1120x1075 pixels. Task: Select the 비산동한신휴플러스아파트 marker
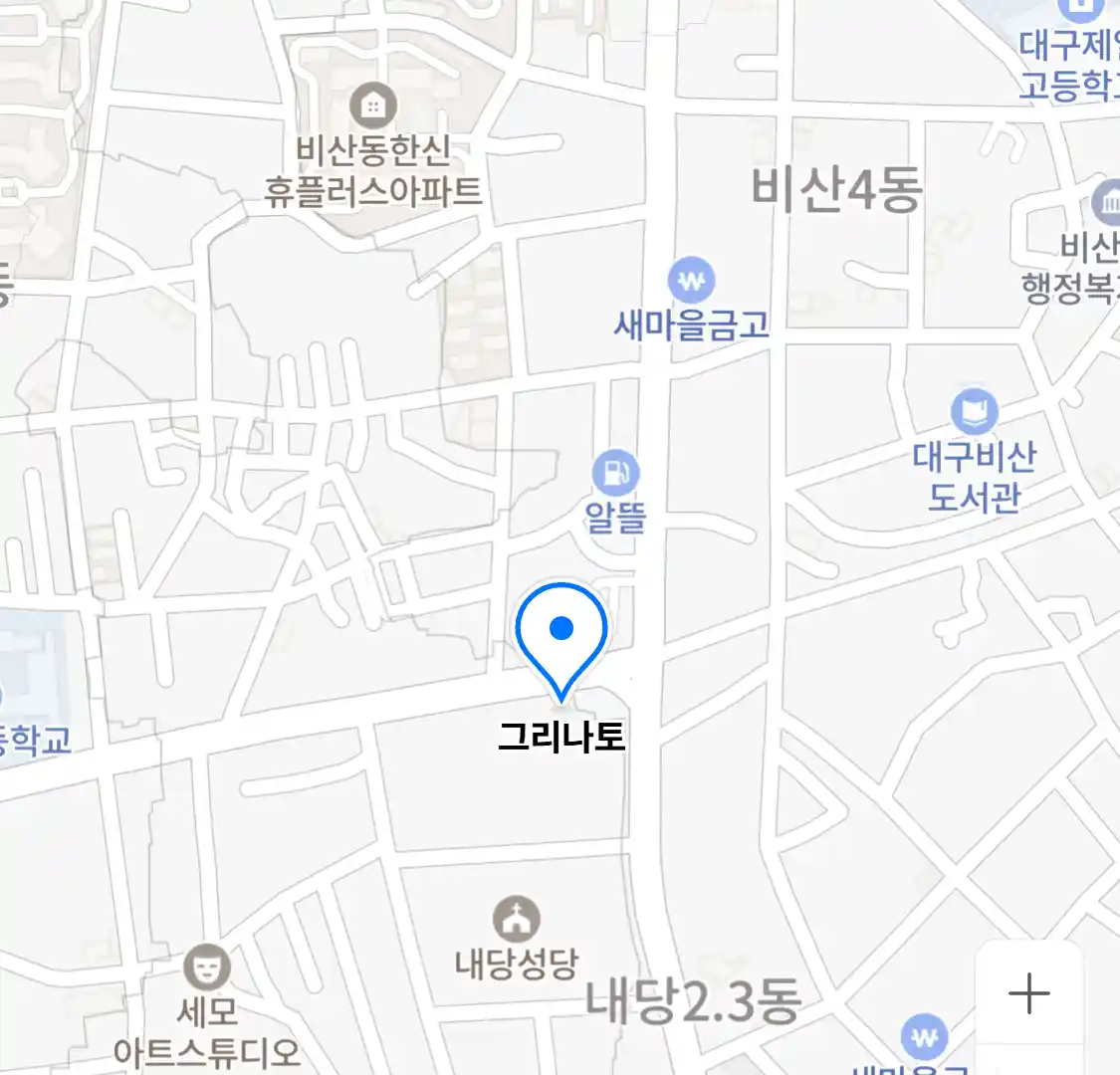(373, 105)
